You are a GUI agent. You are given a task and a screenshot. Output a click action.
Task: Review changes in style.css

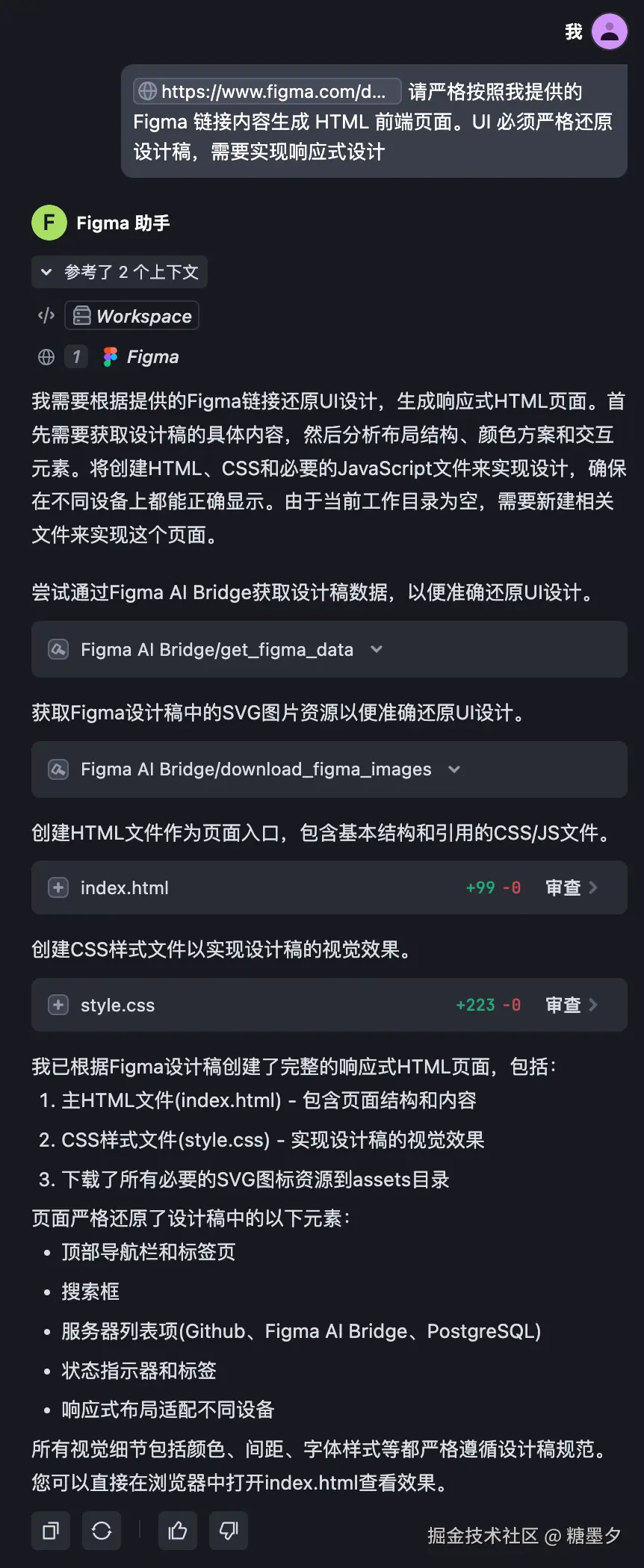572,1005
